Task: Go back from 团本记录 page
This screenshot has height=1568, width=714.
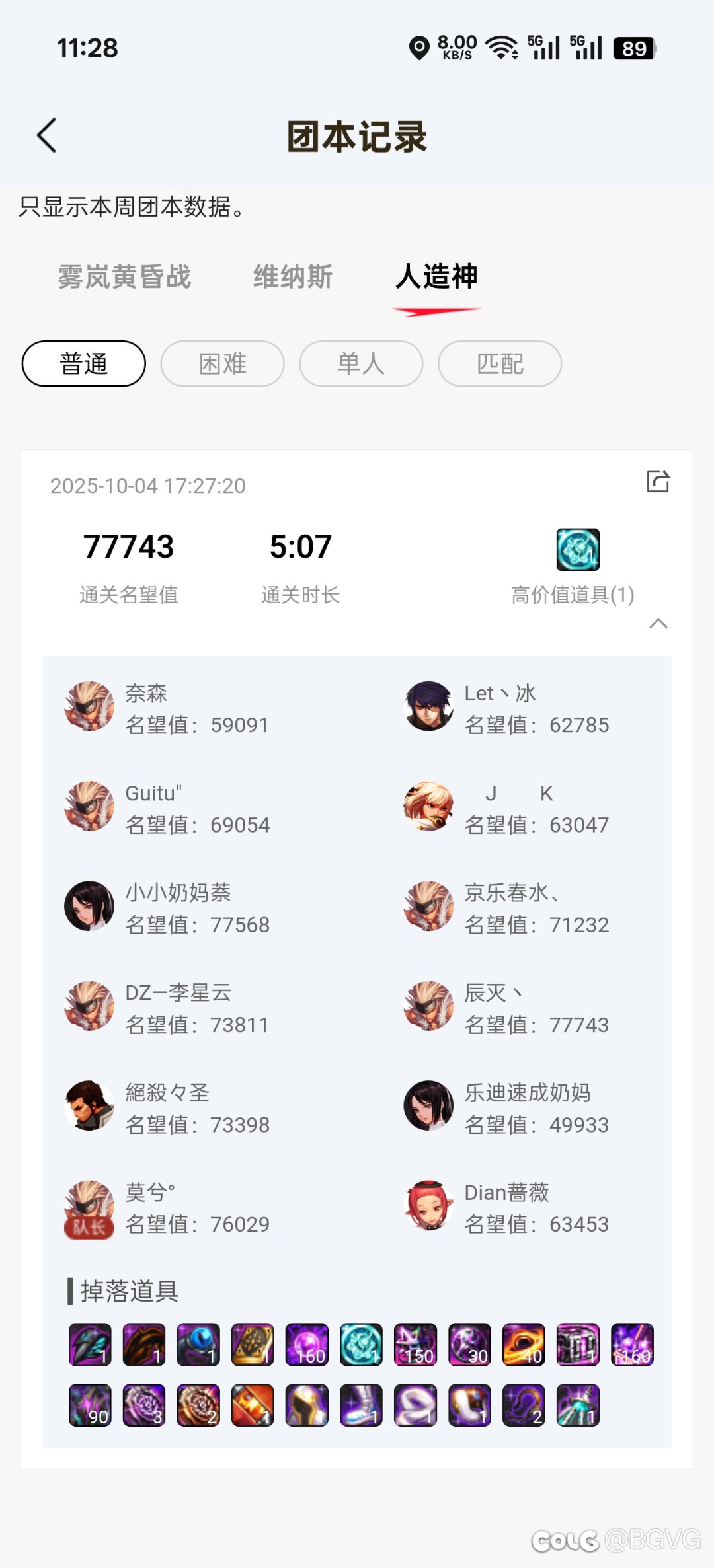Action: click(x=47, y=136)
